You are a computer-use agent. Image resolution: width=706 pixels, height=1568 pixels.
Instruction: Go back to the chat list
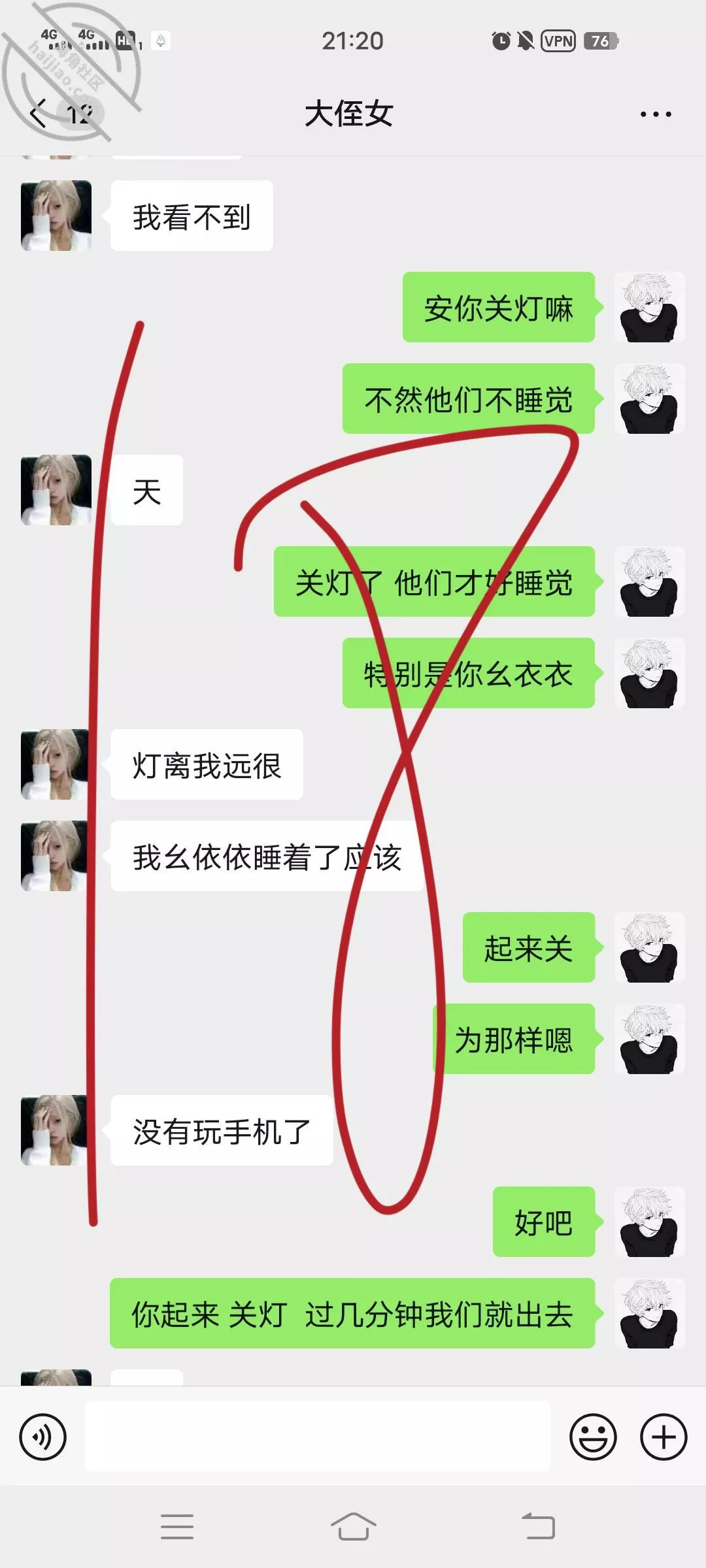point(39,114)
